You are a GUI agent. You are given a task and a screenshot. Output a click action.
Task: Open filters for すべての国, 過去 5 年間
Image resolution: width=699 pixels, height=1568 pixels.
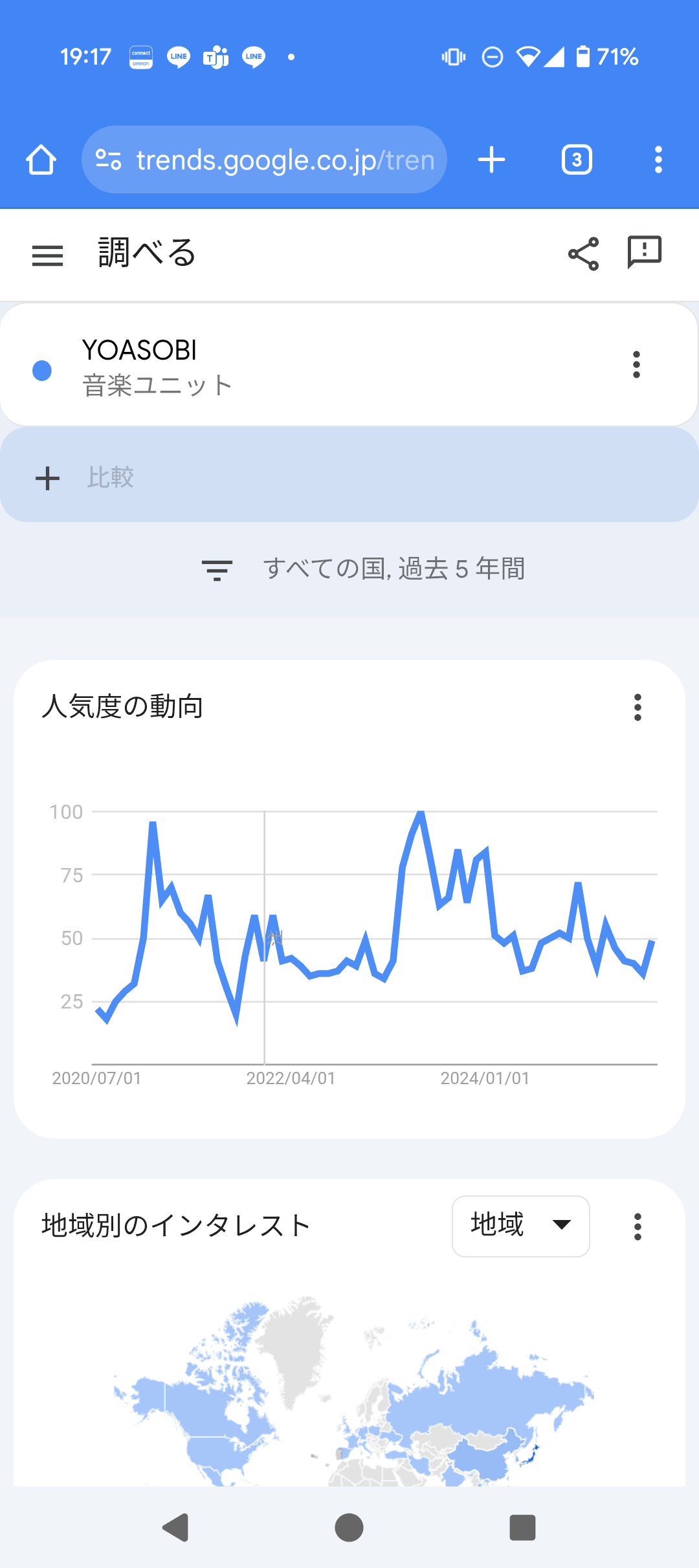pos(362,569)
